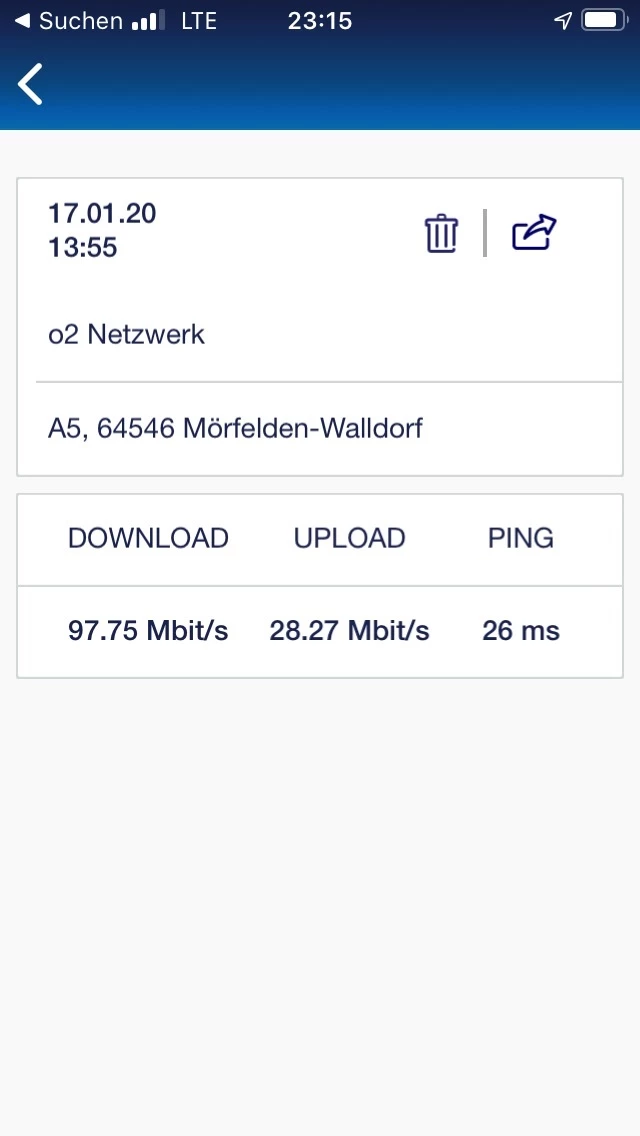This screenshot has height=1136, width=640.
Task: Delete this speed test result
Action: 441,234
